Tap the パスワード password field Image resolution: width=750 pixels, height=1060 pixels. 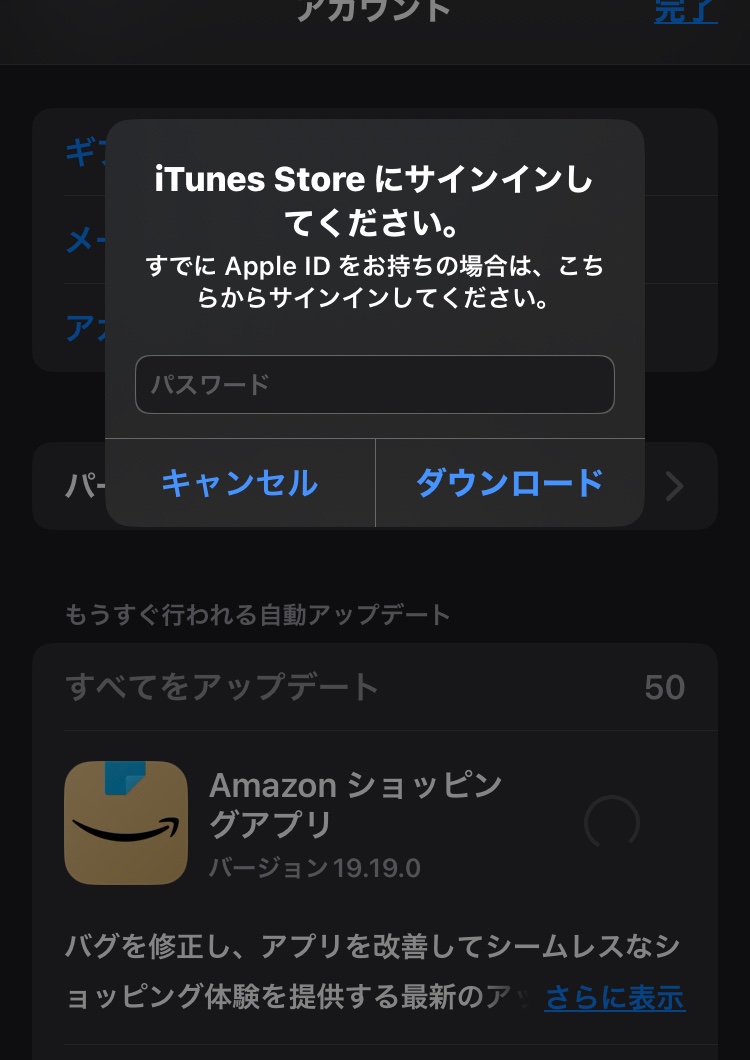(374, 384)
